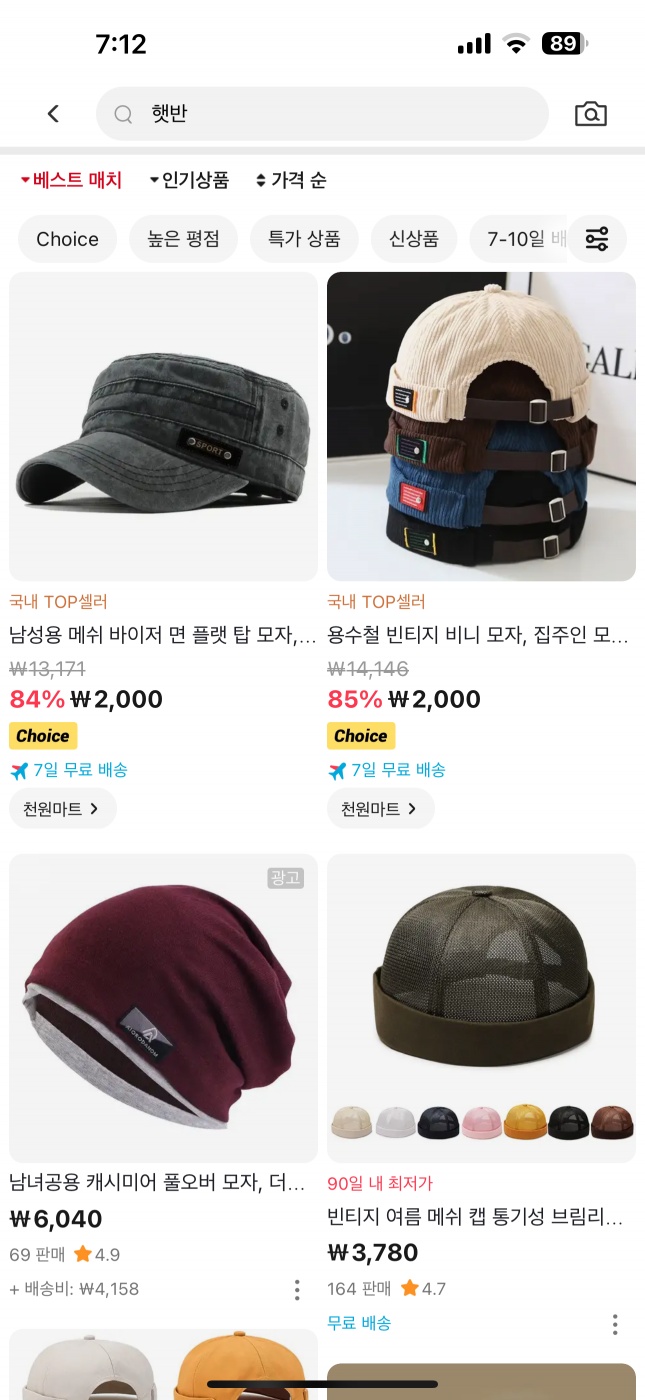
Task: Open camera image search
Action: [591, 114]
